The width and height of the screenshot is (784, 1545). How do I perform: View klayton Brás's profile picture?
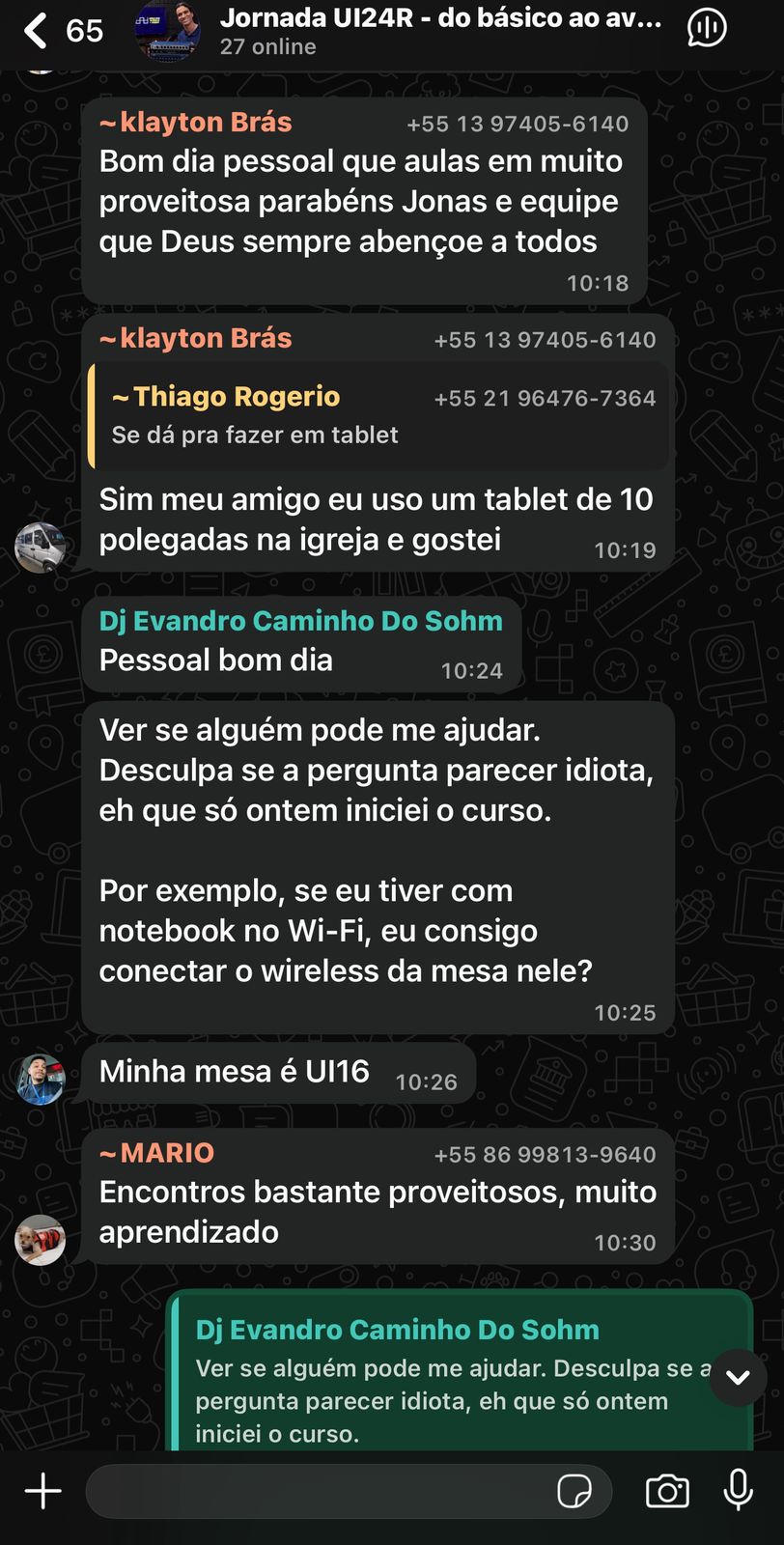pyautogui.click(x=41, y=548)
